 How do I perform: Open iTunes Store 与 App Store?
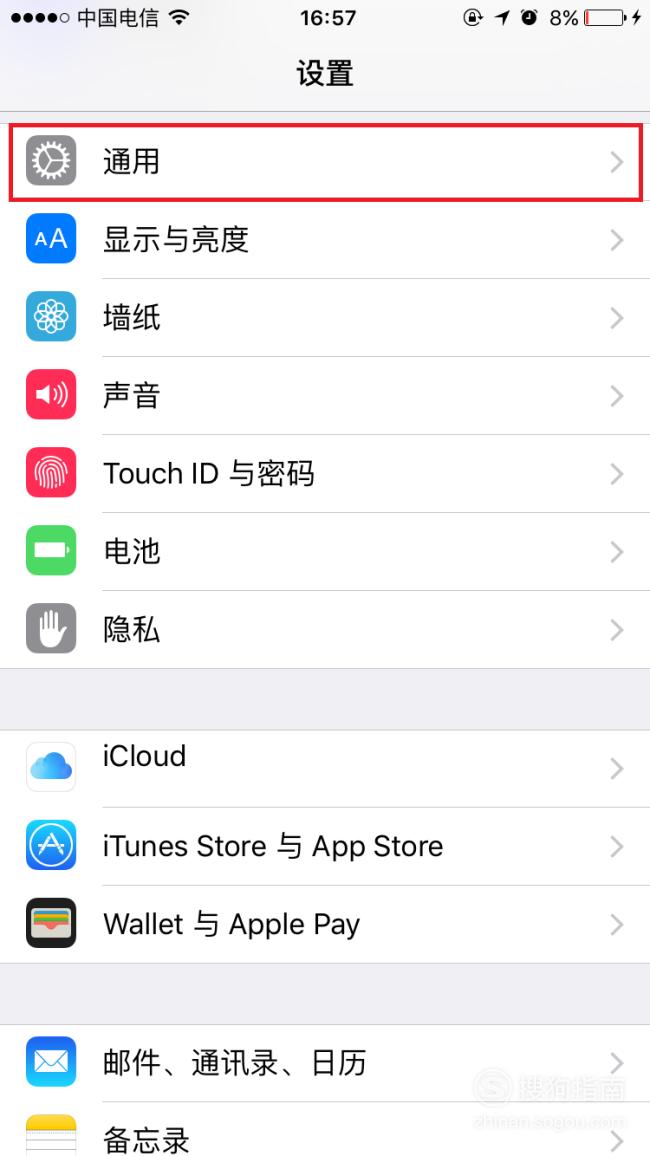pyautogui.click(x=325, y=846)
